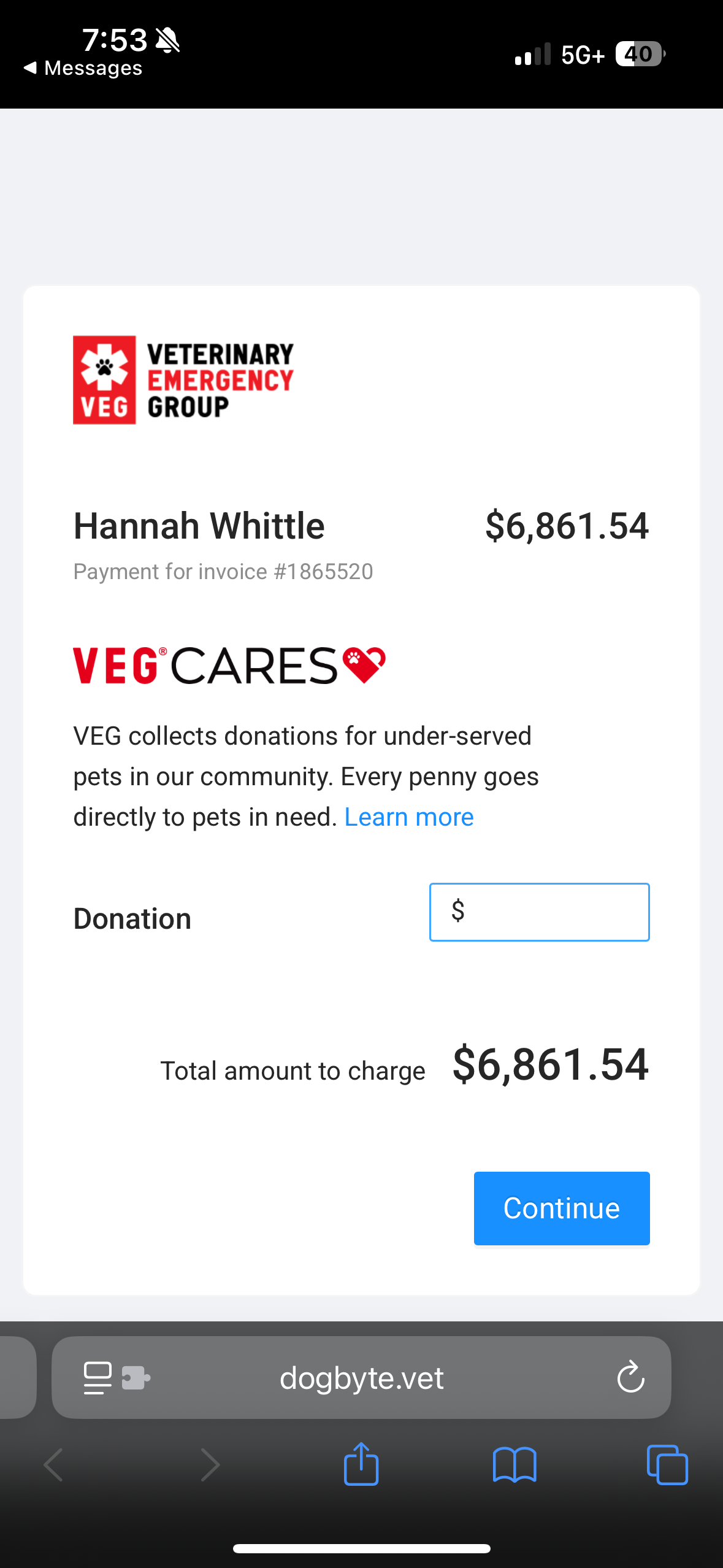Tap the Donation amount field

[x=540, y=912]
